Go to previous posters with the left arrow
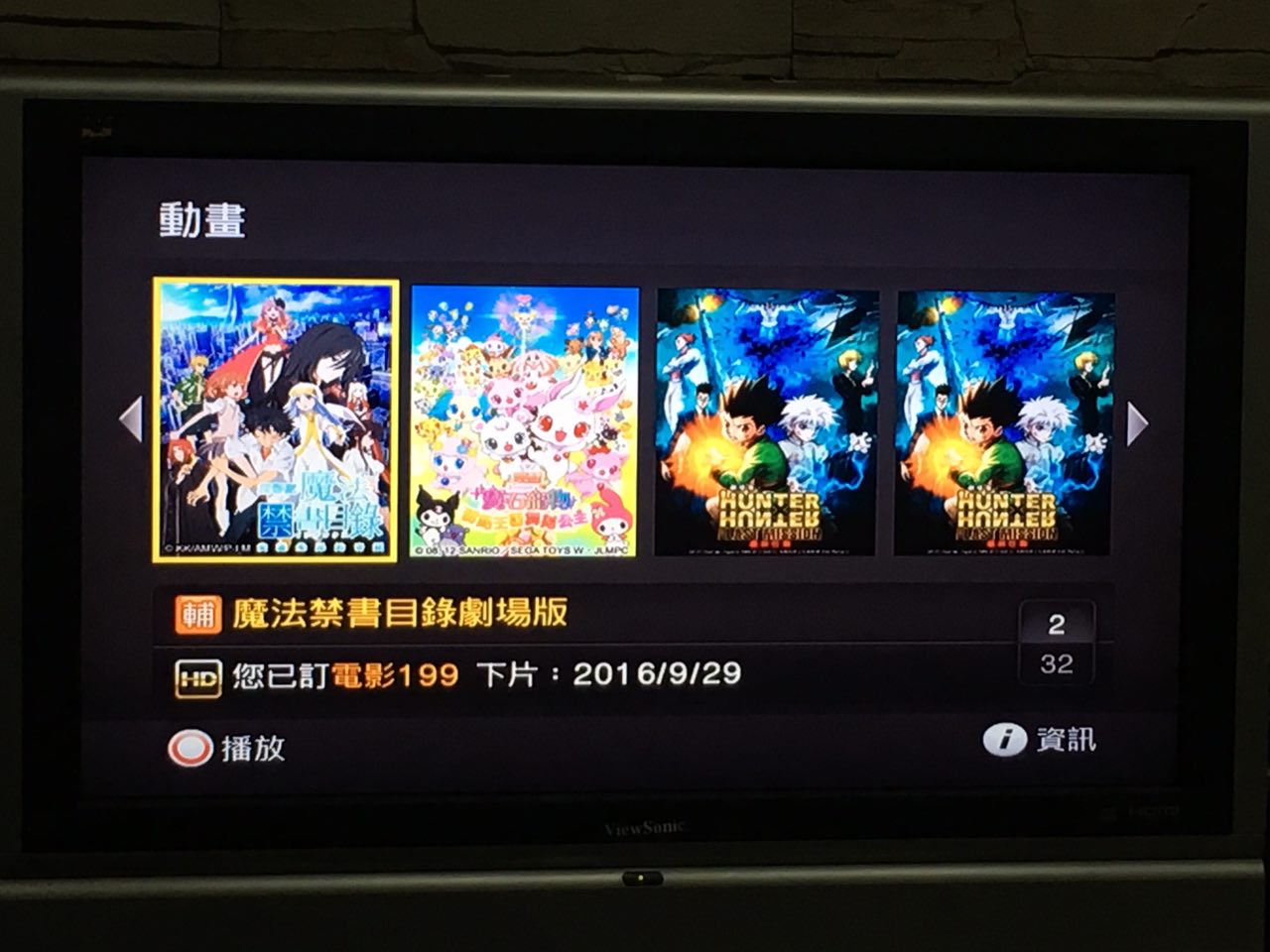This screenshot has height=952, width=1270. (131, 419)
